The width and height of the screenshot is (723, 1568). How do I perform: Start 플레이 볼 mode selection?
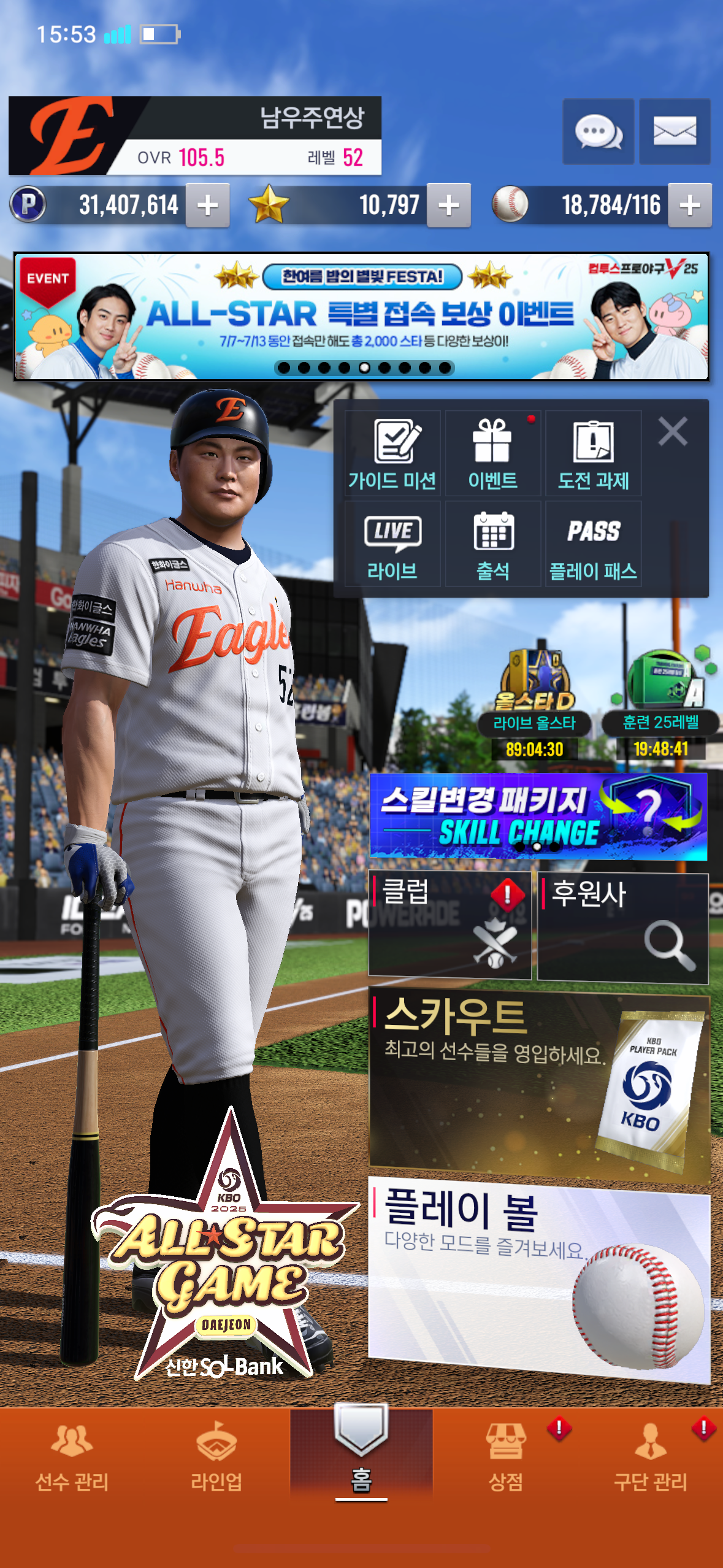pyautogui.click(x=538, y=1278)
